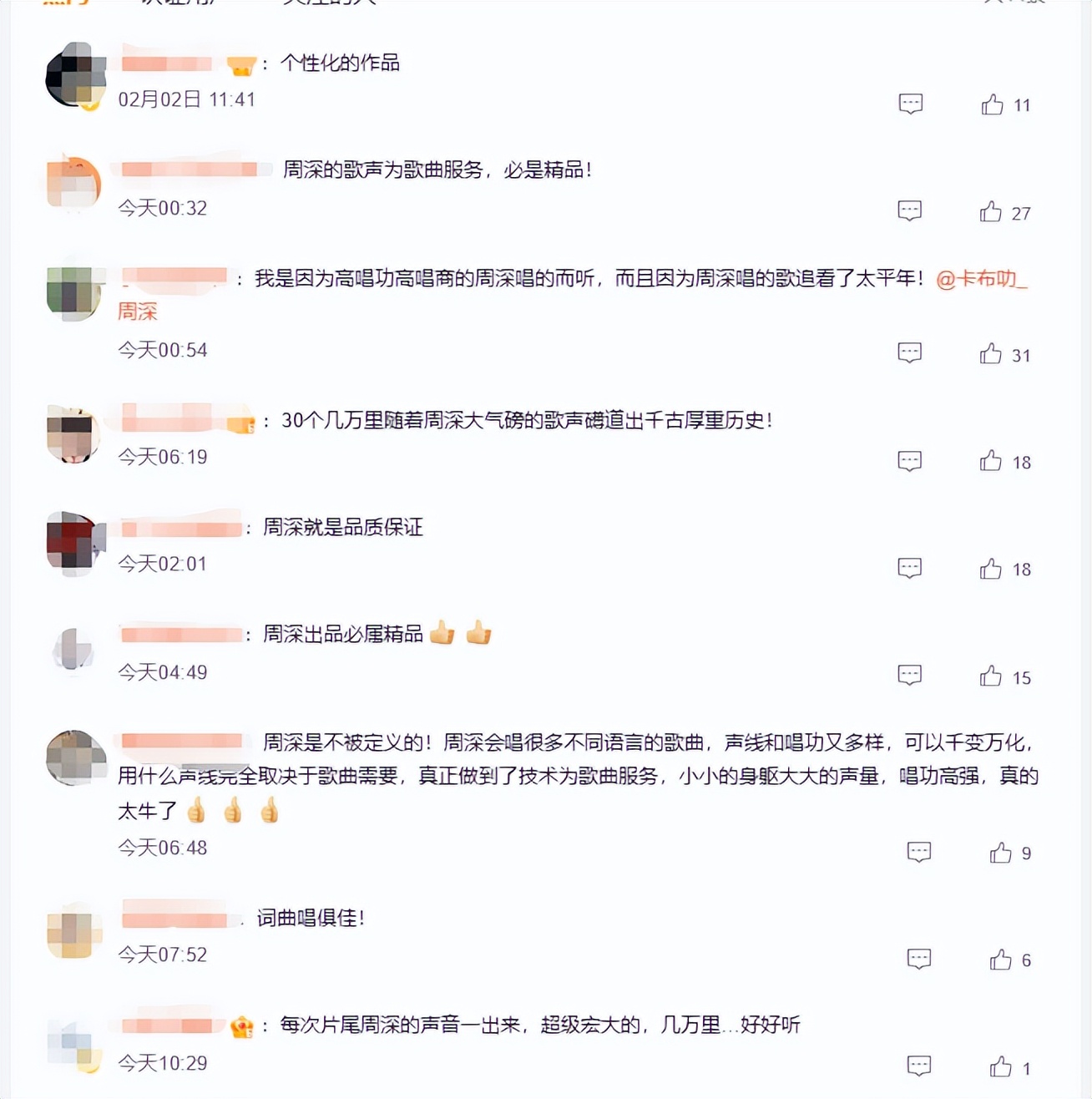1092x1099 pixels.
Task: Reply to the comment '个性化的作品'
Action: point(910,104)
